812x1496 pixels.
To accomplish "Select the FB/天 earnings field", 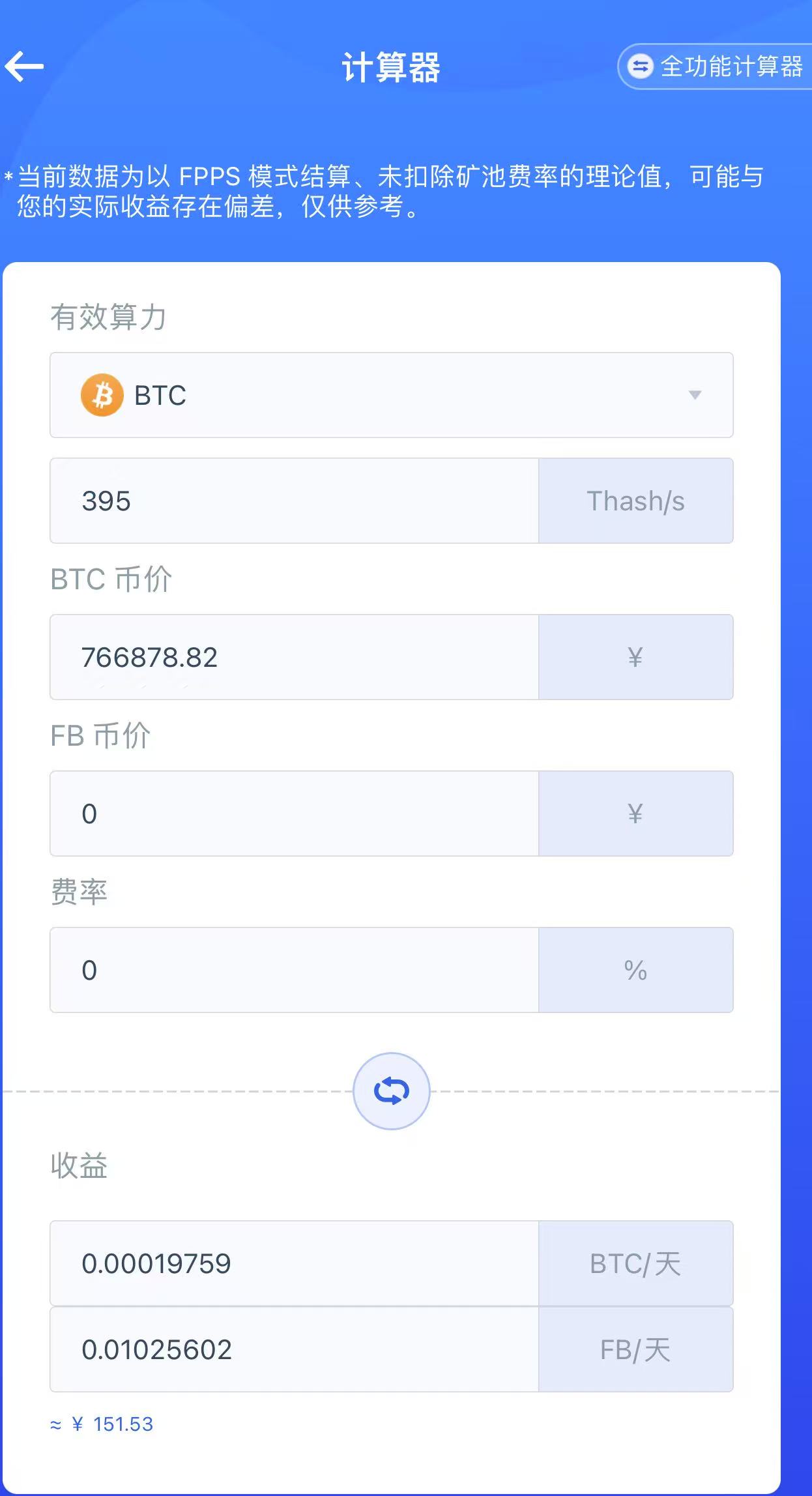I will point(295,1349).
